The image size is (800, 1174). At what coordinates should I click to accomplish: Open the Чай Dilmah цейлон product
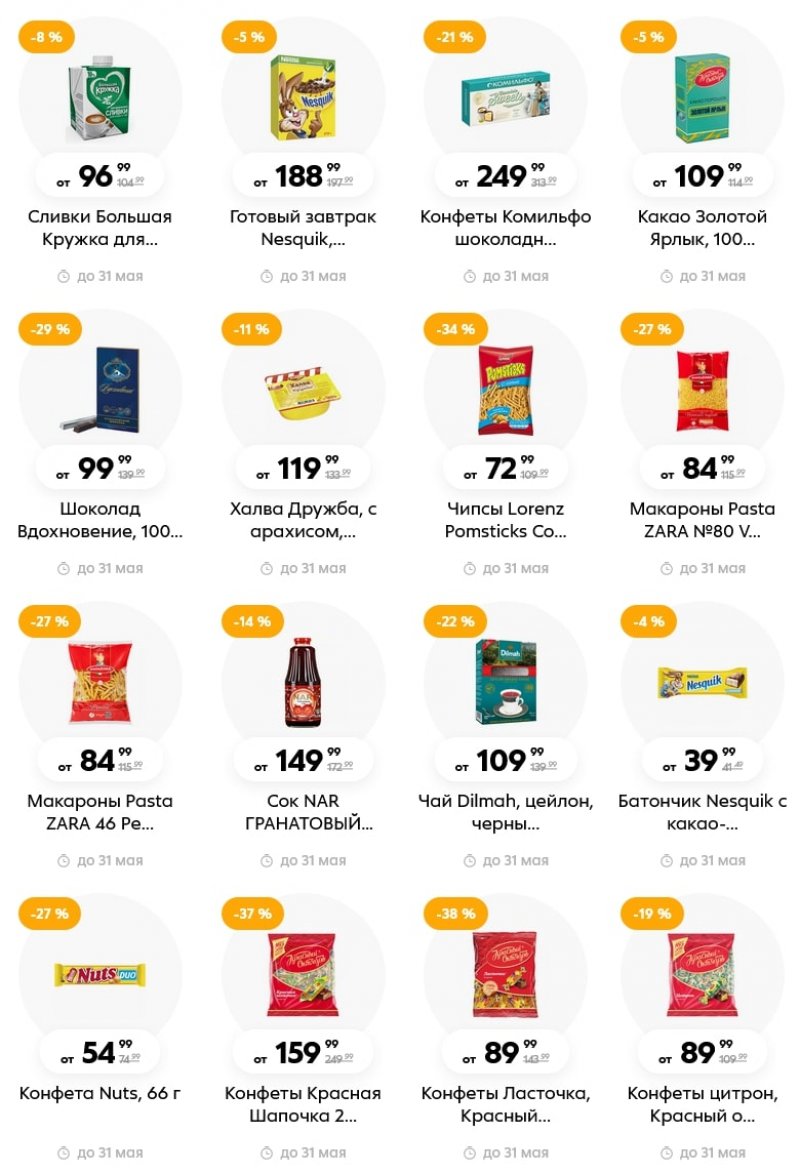pyautogui.click(x=505, y=685)
